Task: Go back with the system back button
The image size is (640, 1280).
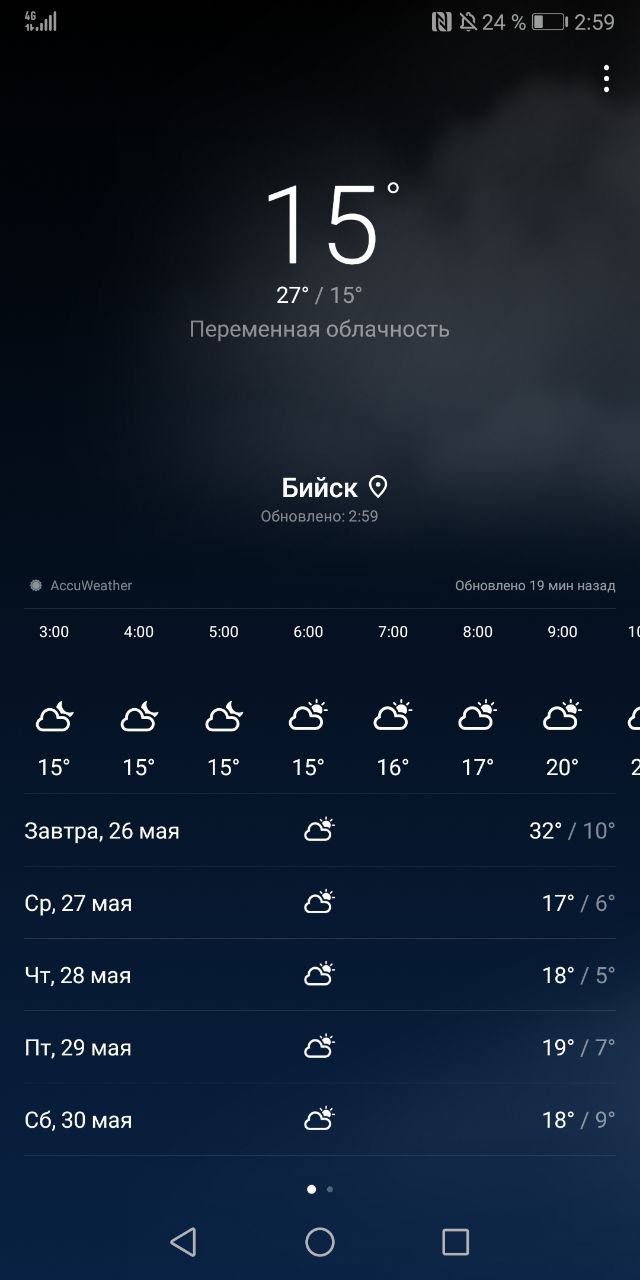Action: click(x=183, y=1242)
